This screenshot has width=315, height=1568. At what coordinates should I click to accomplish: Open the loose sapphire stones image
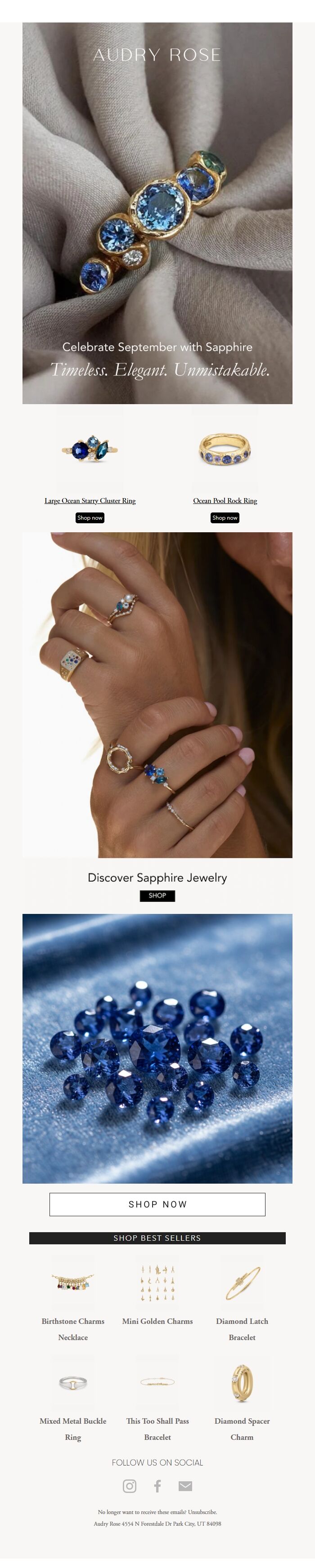[x=157, y=1048]
